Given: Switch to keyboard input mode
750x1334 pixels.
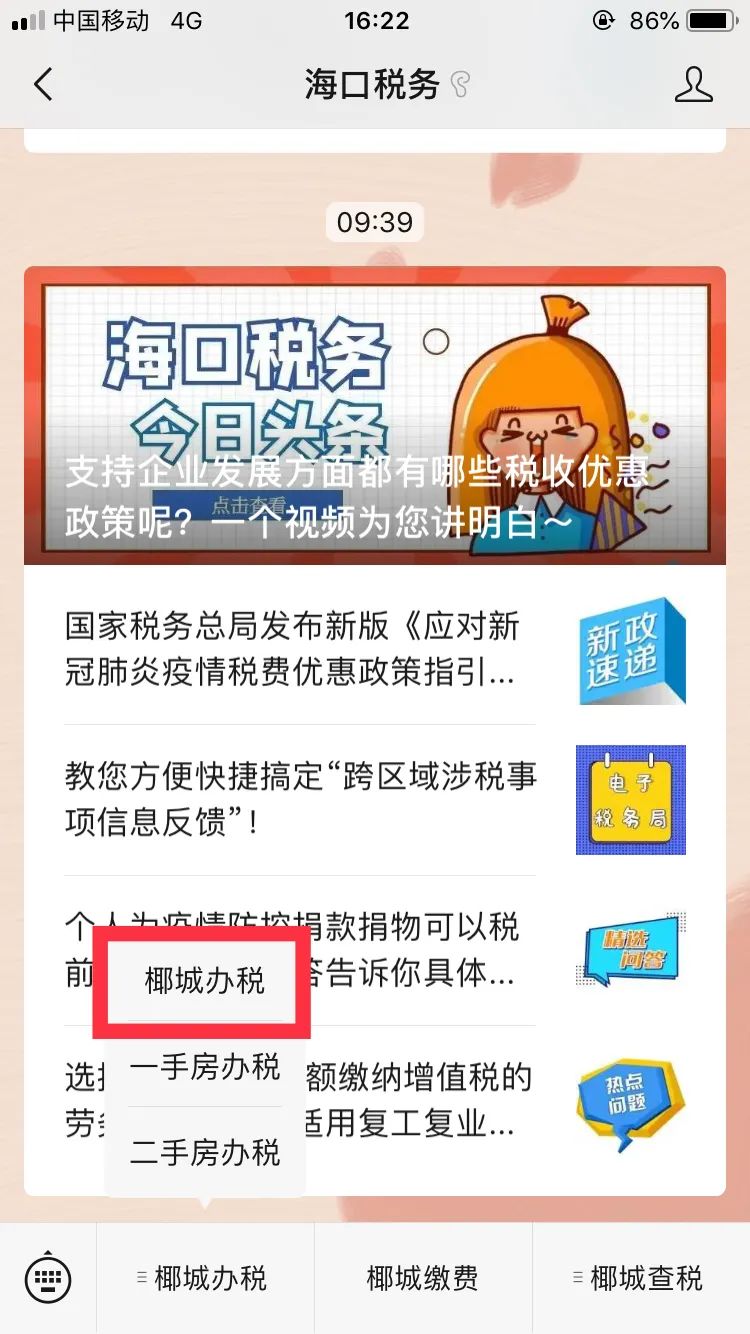Looking at the screenshot, I should tap(47, 1278).
